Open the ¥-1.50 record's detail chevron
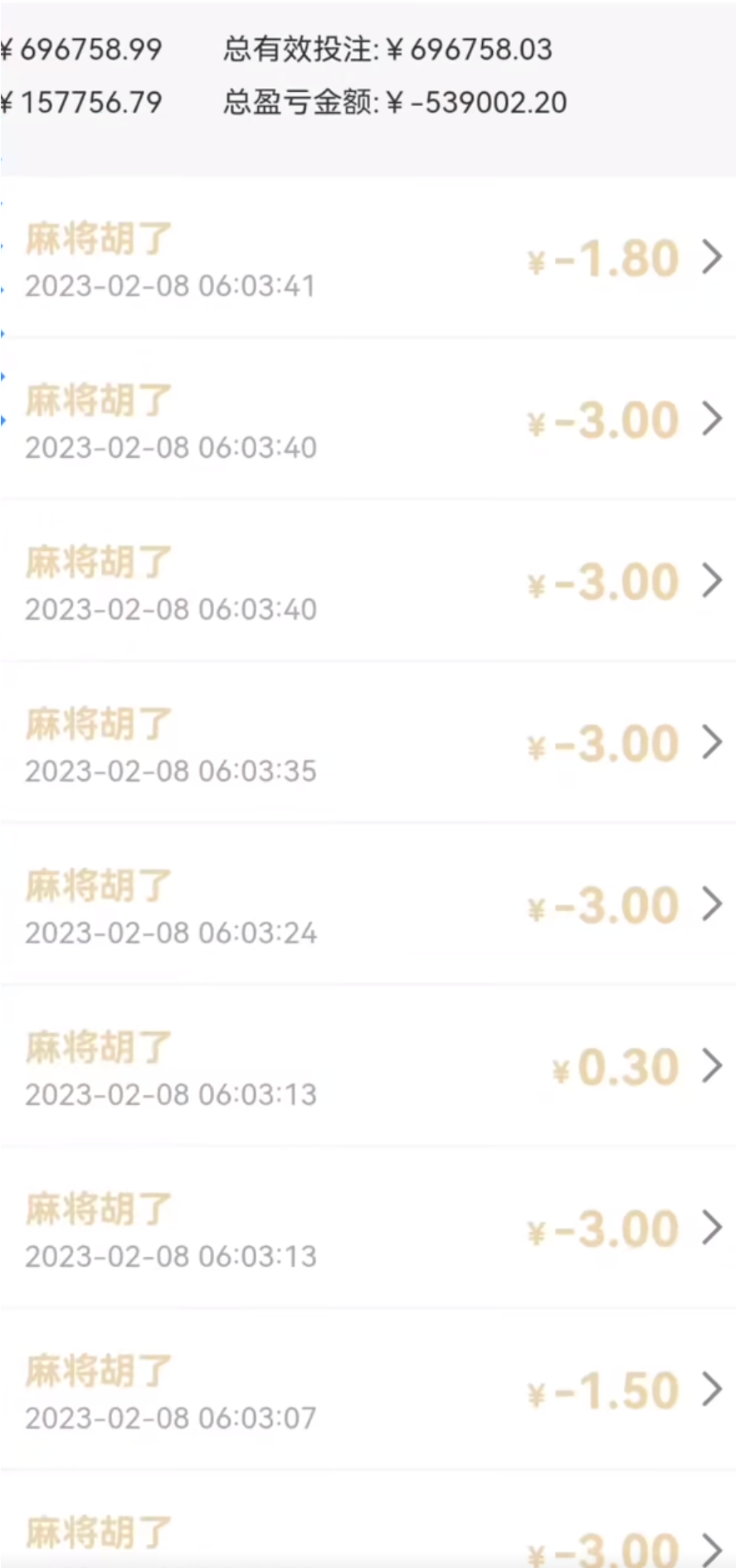Image resolution: width=736 pixels, height=1568 pixels. (712, 1389)
